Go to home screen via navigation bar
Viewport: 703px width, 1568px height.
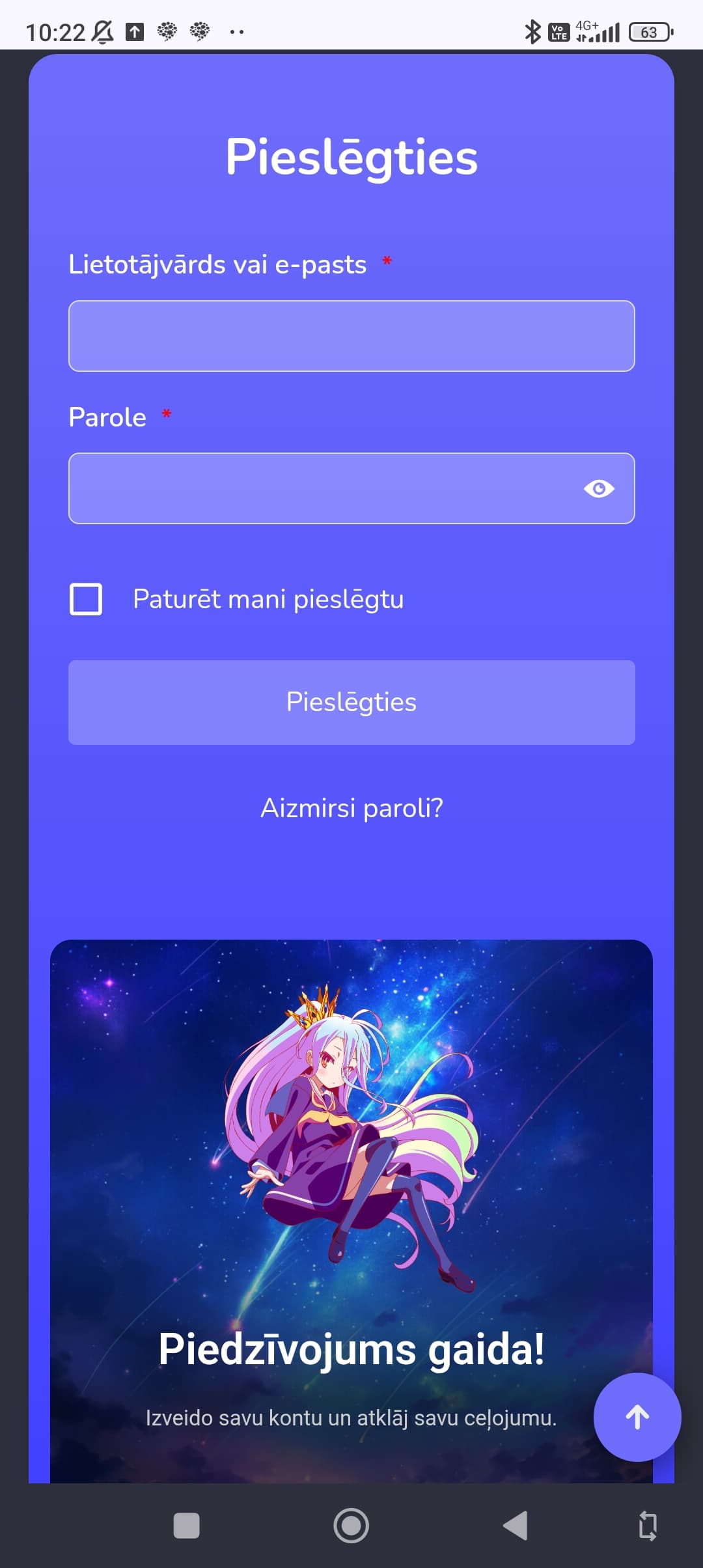(351, 1526)
